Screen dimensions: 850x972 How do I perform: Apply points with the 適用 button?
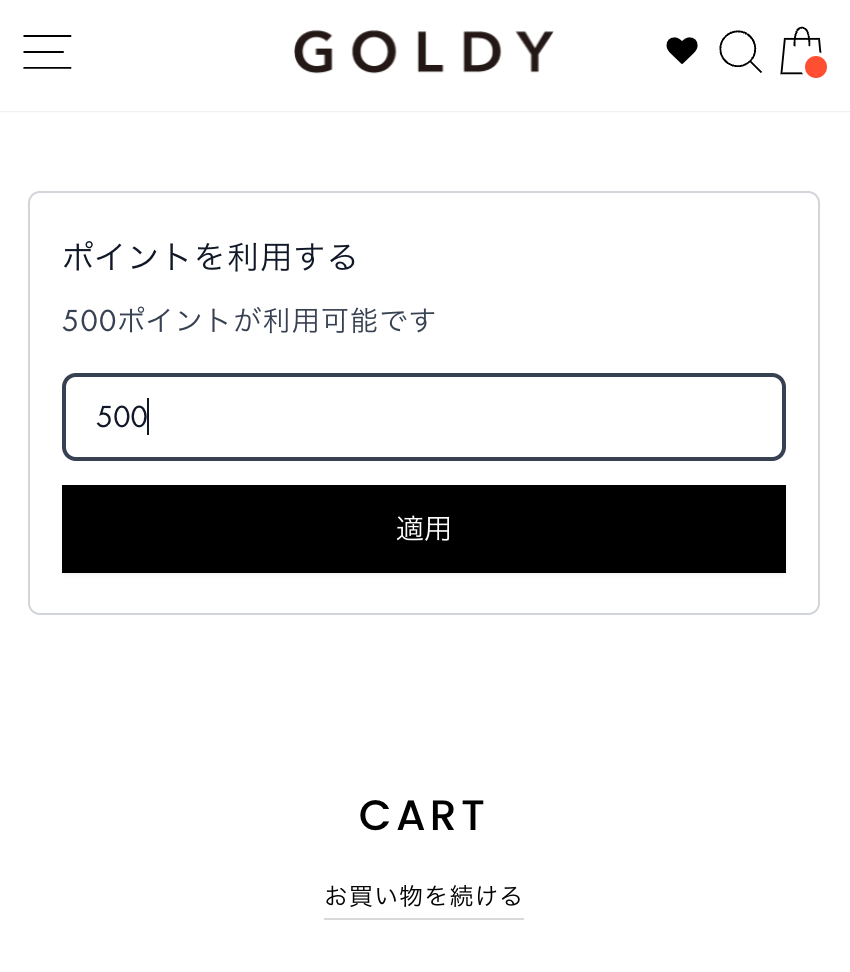coord(423,529)
